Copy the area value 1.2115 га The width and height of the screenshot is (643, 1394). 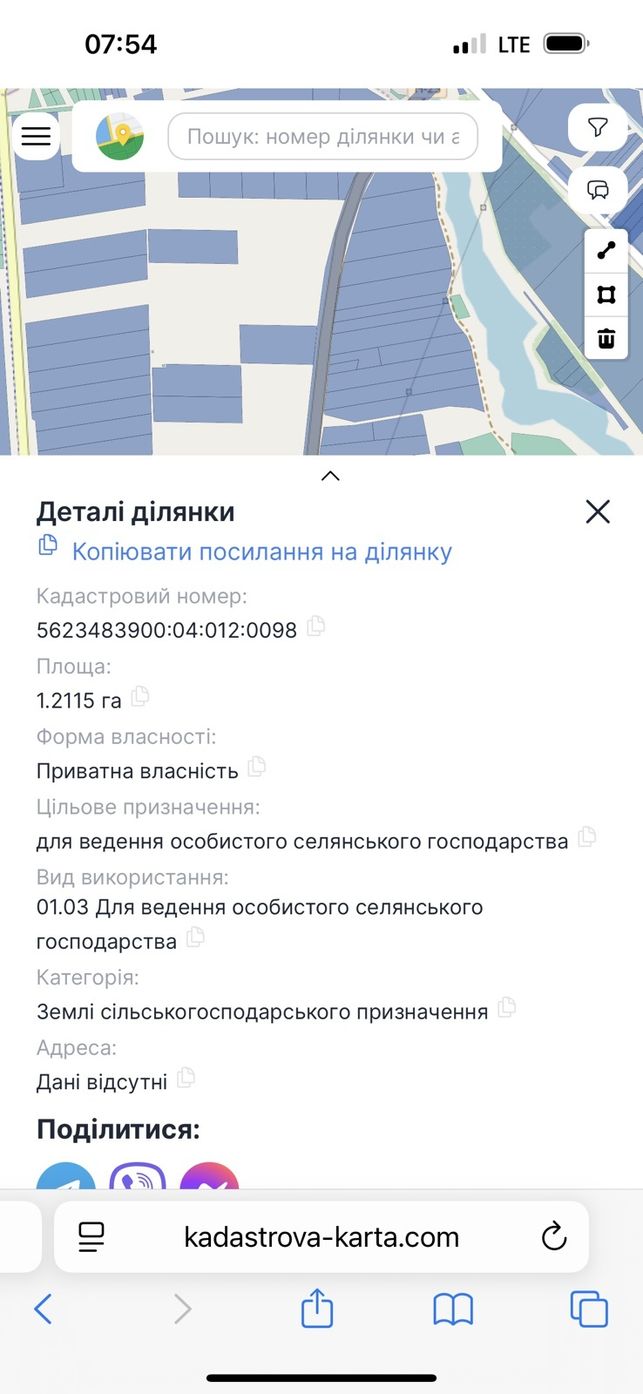click(140, 697)
